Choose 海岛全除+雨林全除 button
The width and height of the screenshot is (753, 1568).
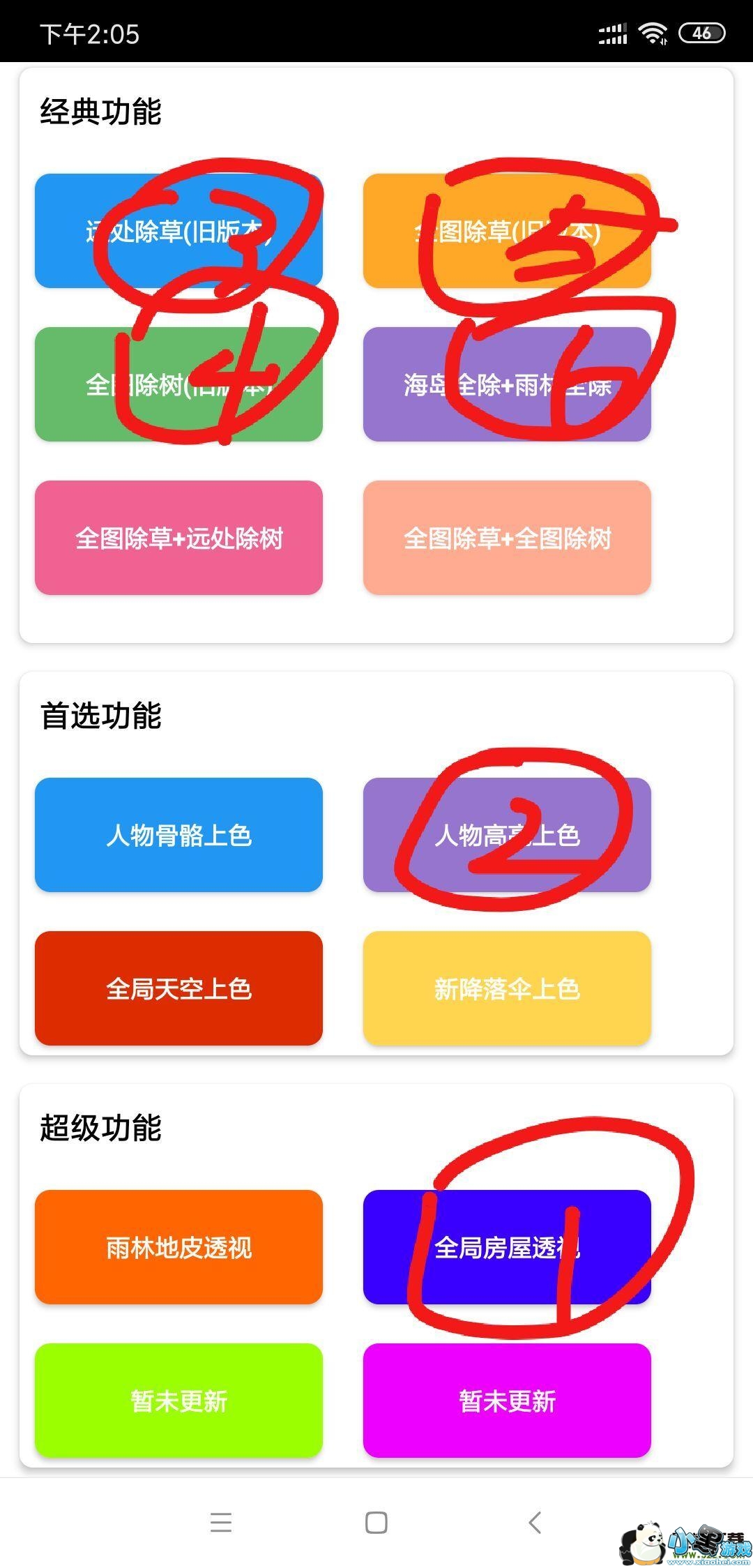coord(507,384)
